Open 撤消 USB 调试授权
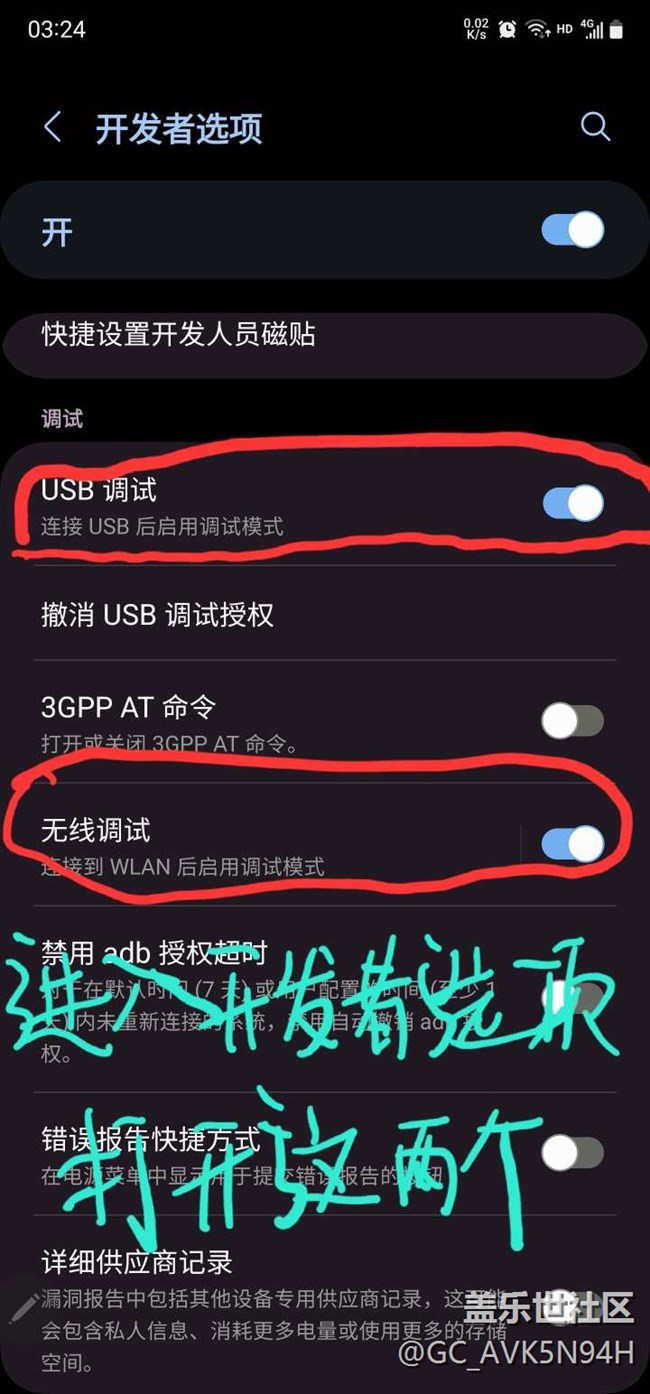The image size is (650, 1394). click(x=325, y=614)
